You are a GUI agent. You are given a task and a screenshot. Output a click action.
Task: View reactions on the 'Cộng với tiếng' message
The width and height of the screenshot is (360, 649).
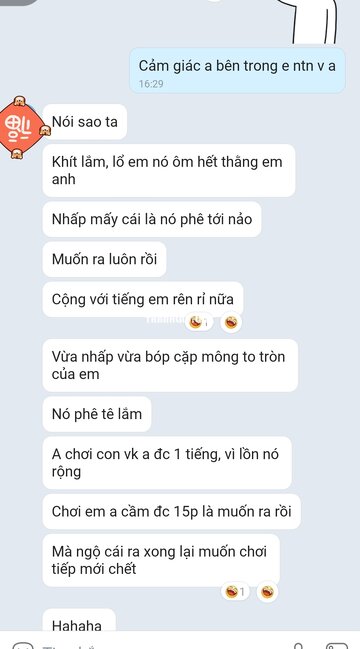pyautogui.click(x=199, y=322)
